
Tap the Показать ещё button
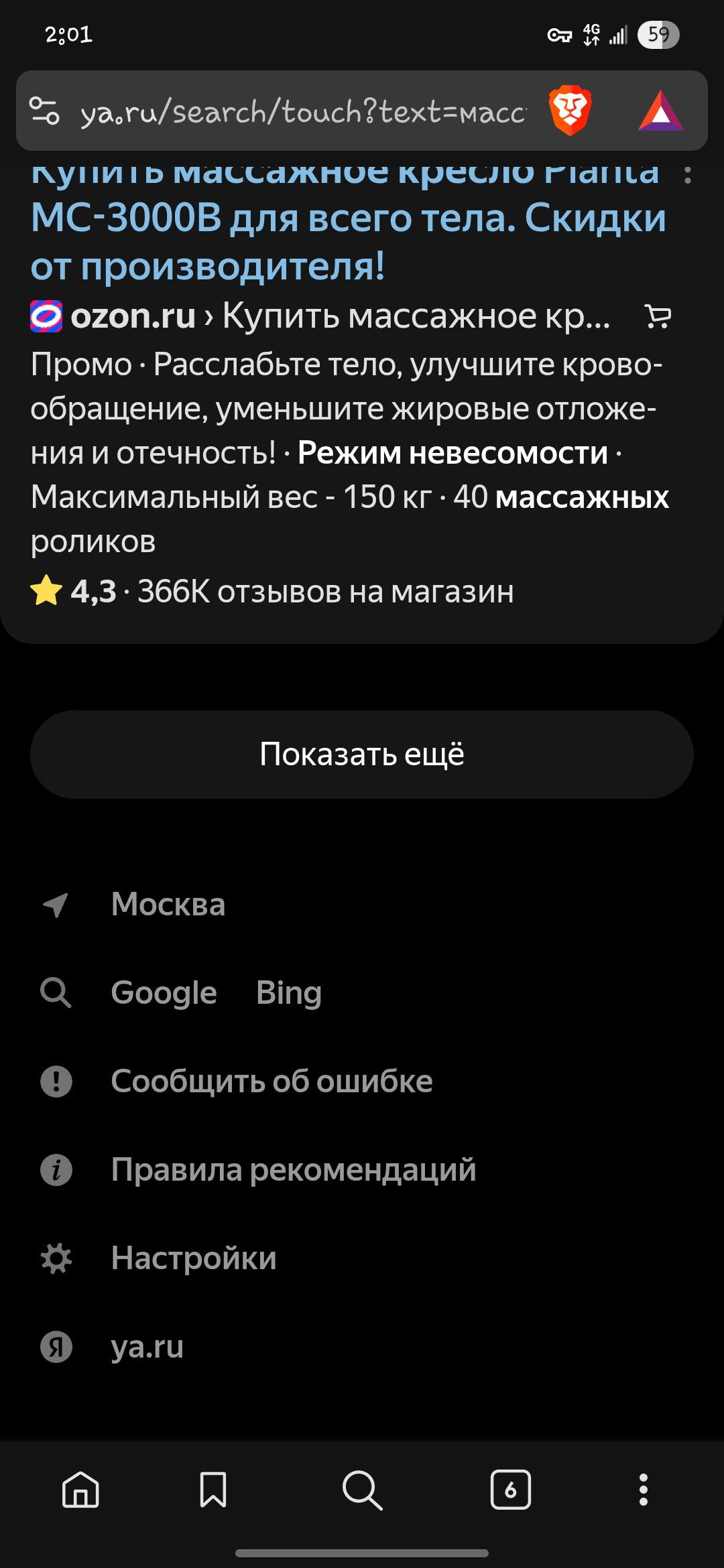[x=362, y=755]
